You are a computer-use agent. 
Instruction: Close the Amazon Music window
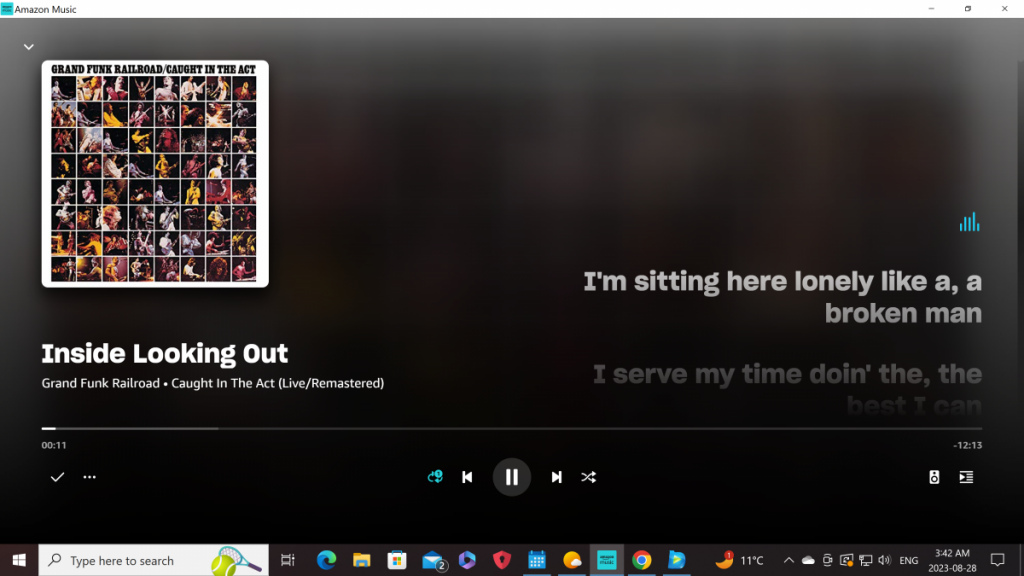pos(1005,9)
